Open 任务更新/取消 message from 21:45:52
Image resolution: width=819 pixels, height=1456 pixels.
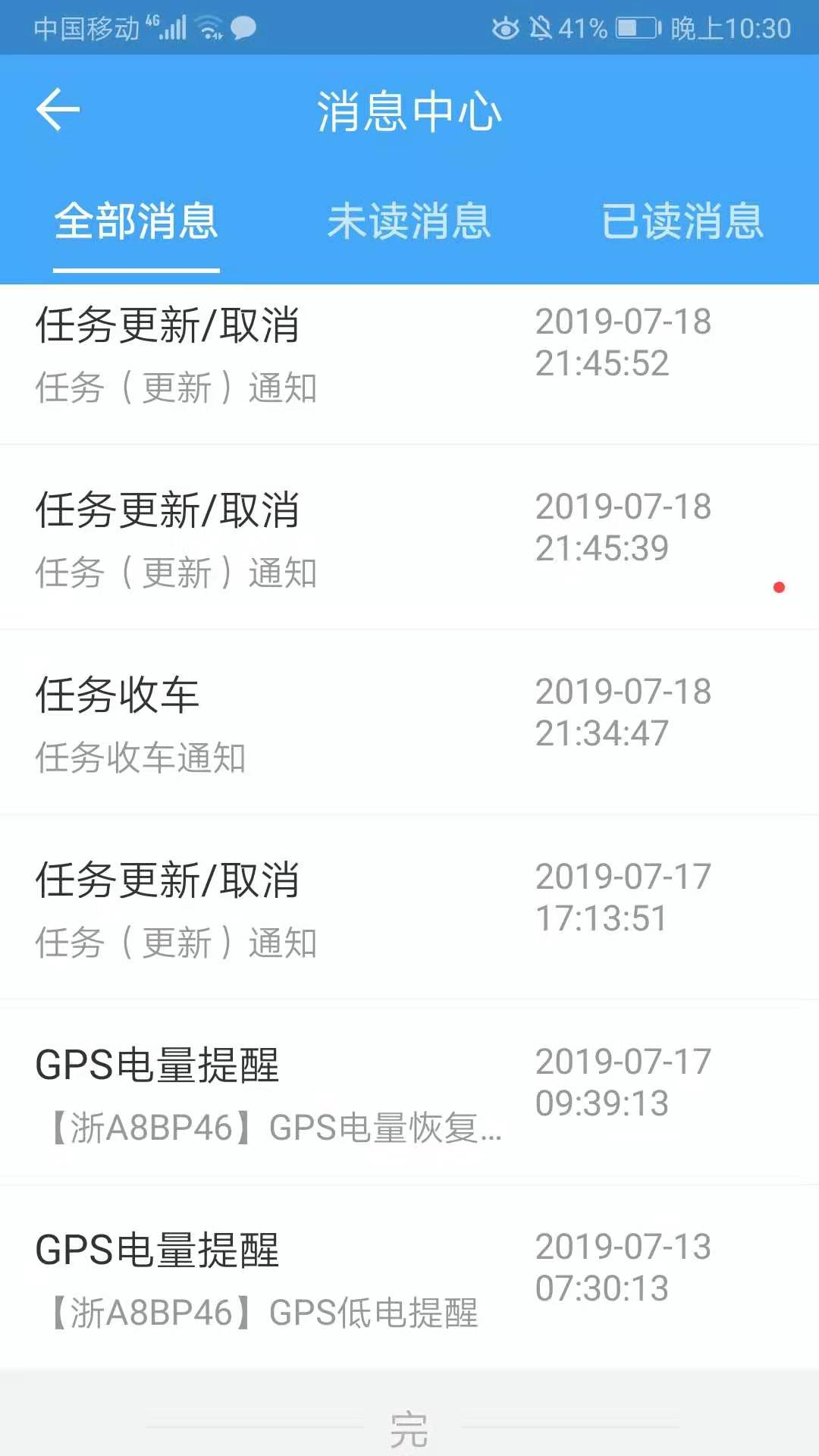pyautogui.click(x=409, y=355)
